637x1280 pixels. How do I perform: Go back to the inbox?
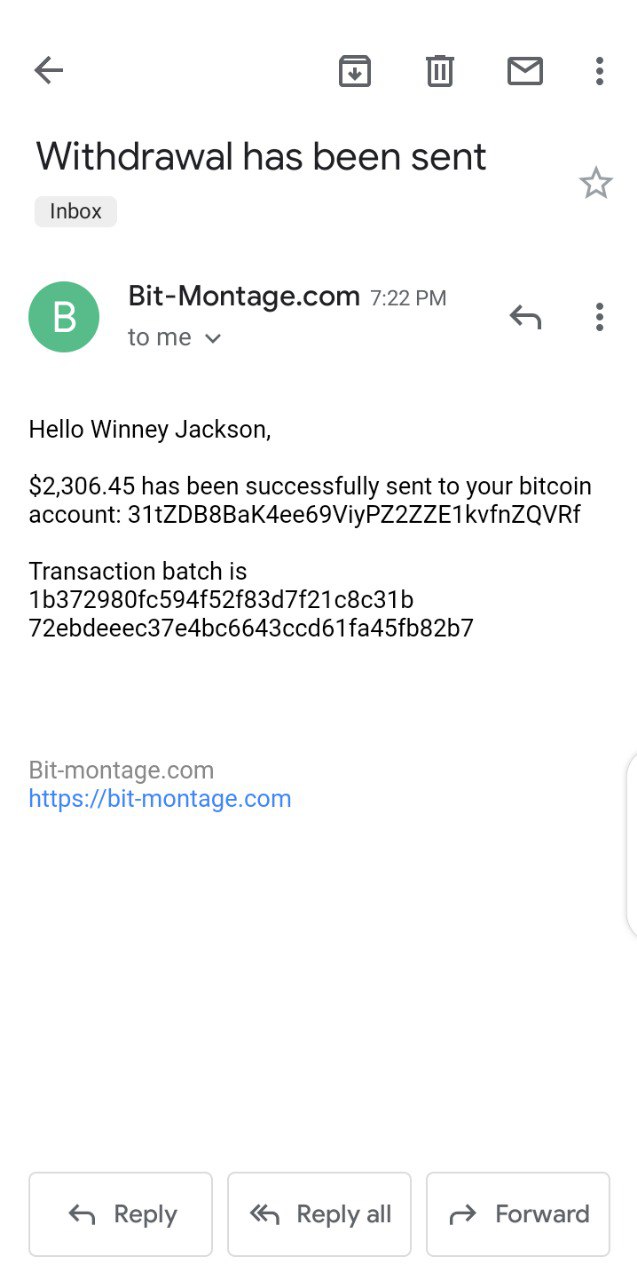[x=48, y=70]
